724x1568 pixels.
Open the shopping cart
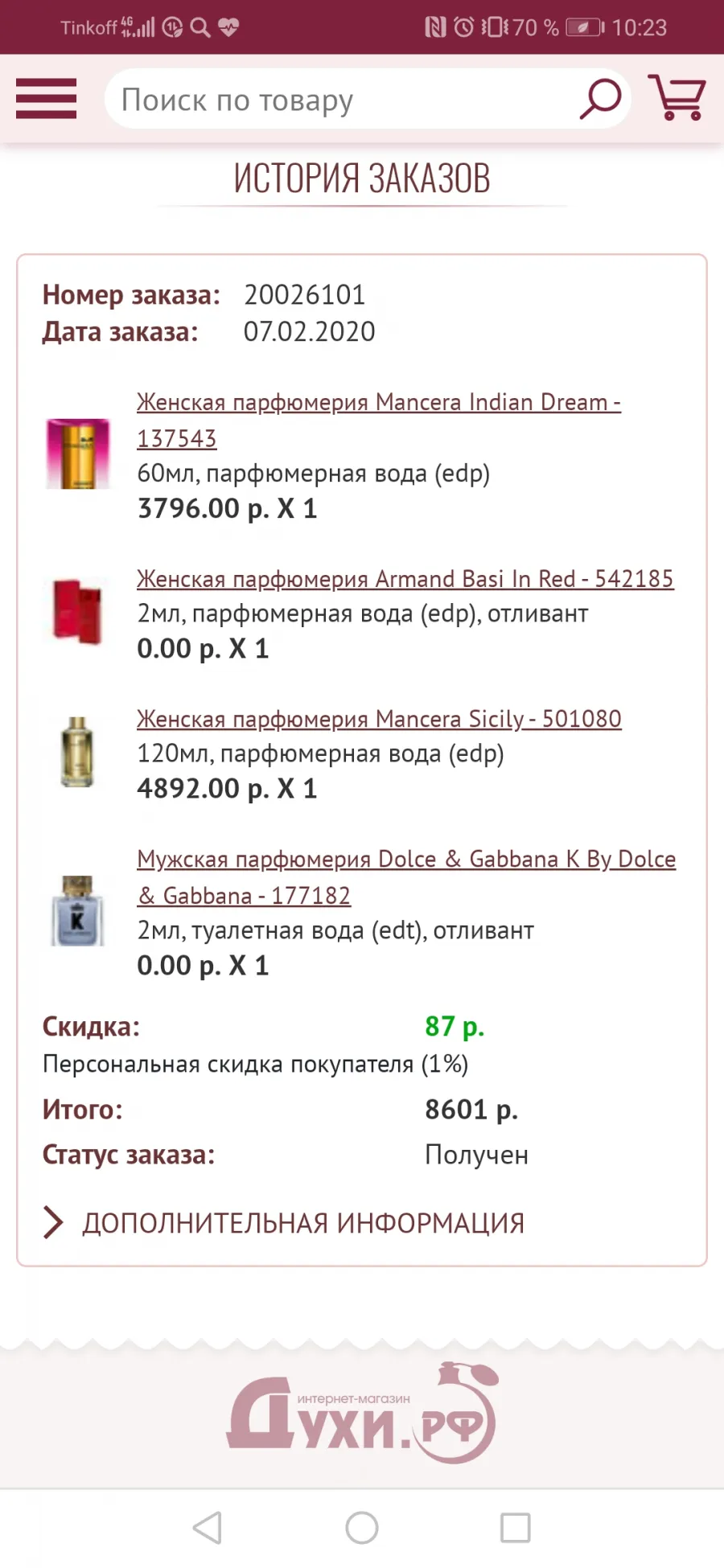coord(677,97)
